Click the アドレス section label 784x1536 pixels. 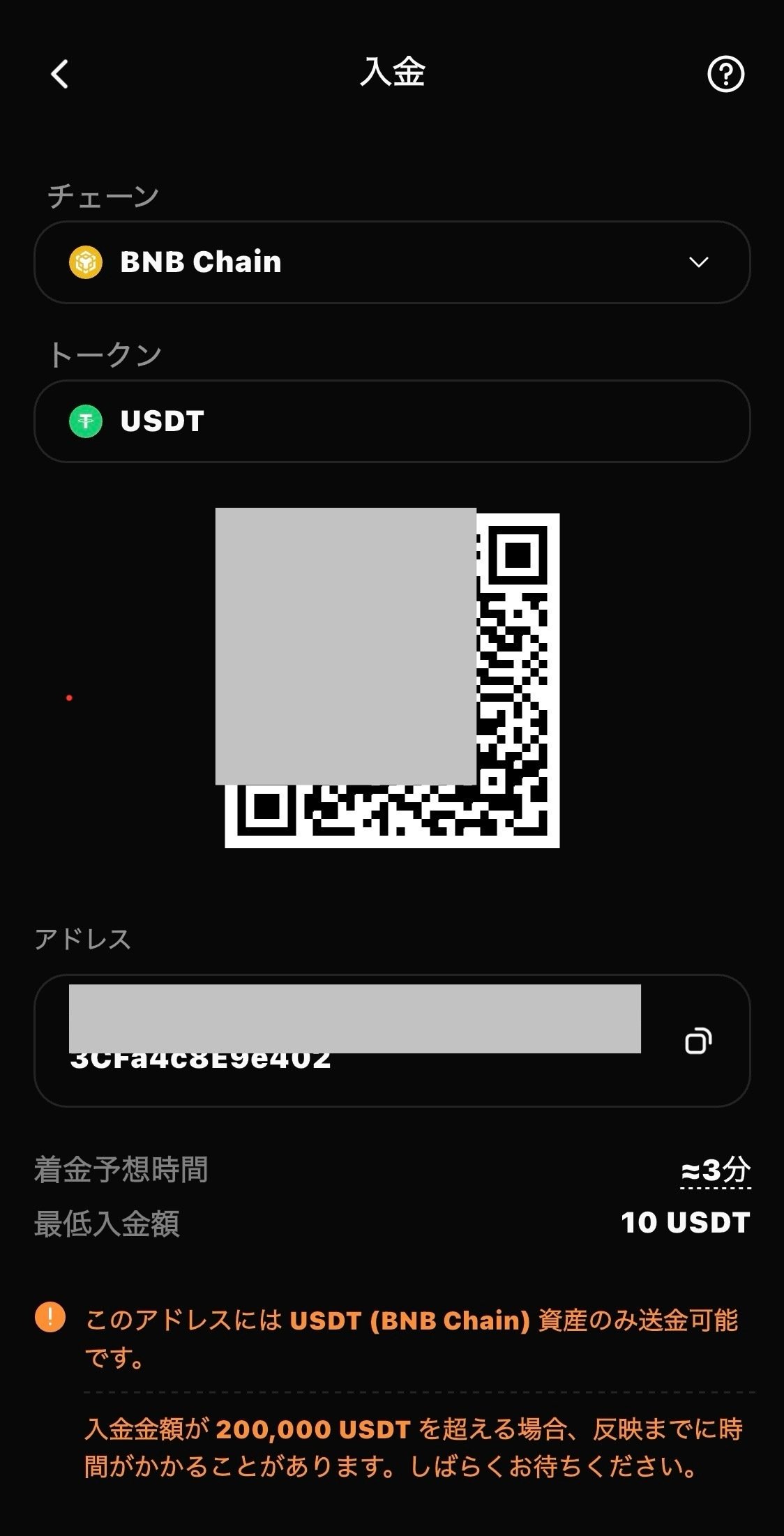(84, 940)
